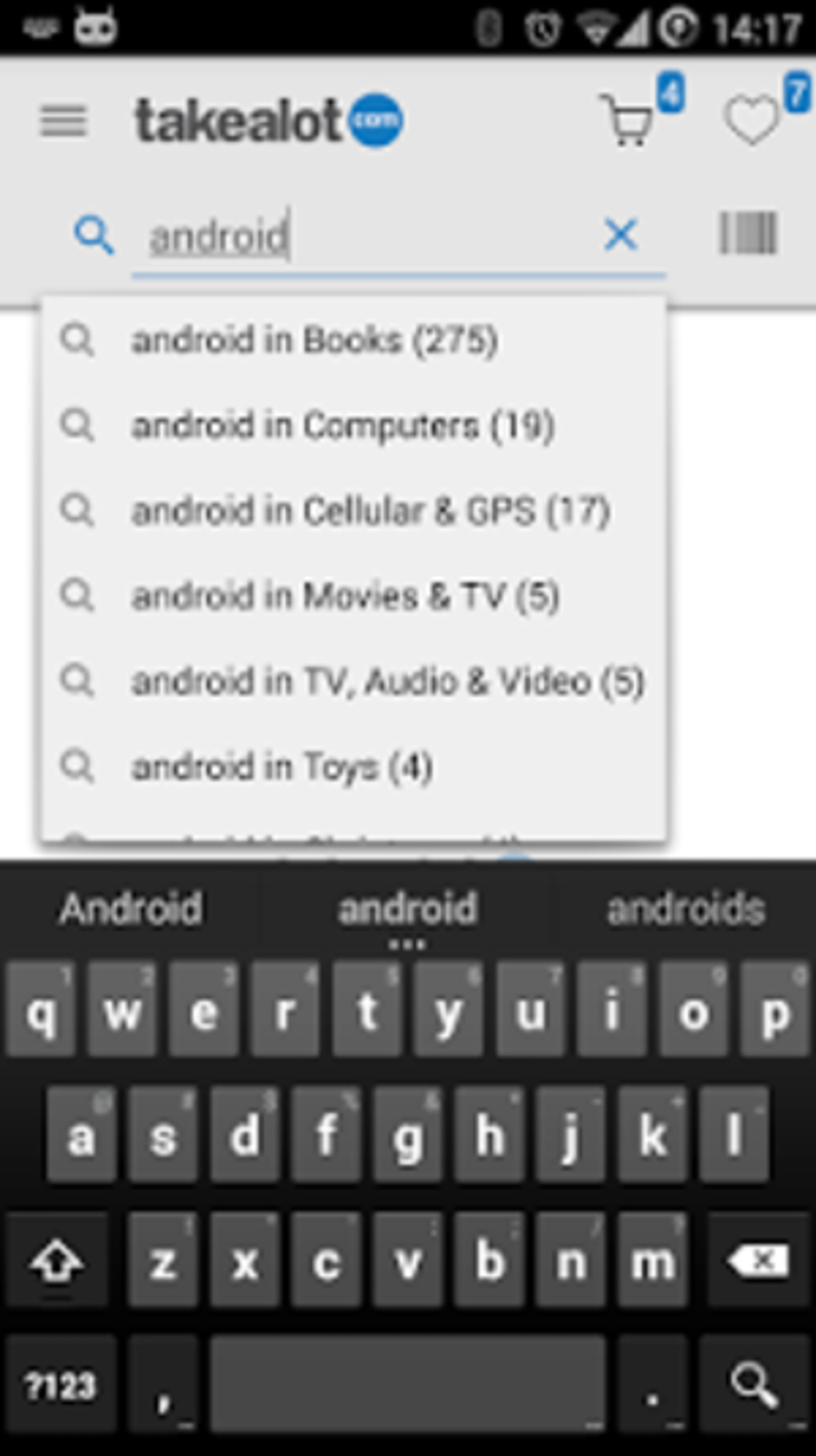The image size is (816, 1456).
Task: Select android in Computers suggestion
Action: coord(354,425)
